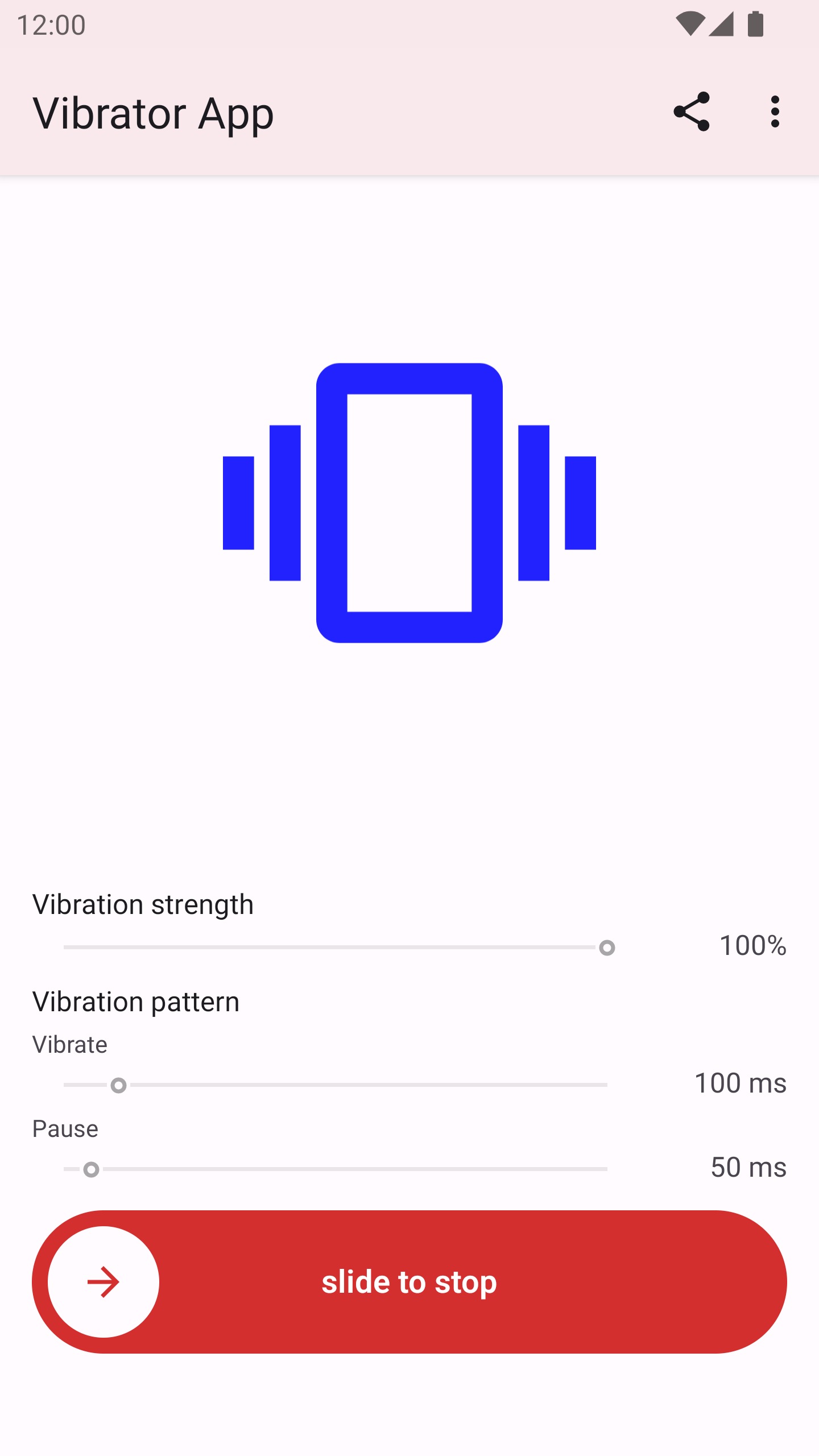Click the arrow inside the stop slider
819x1456 pixels.
(103, 1281)
